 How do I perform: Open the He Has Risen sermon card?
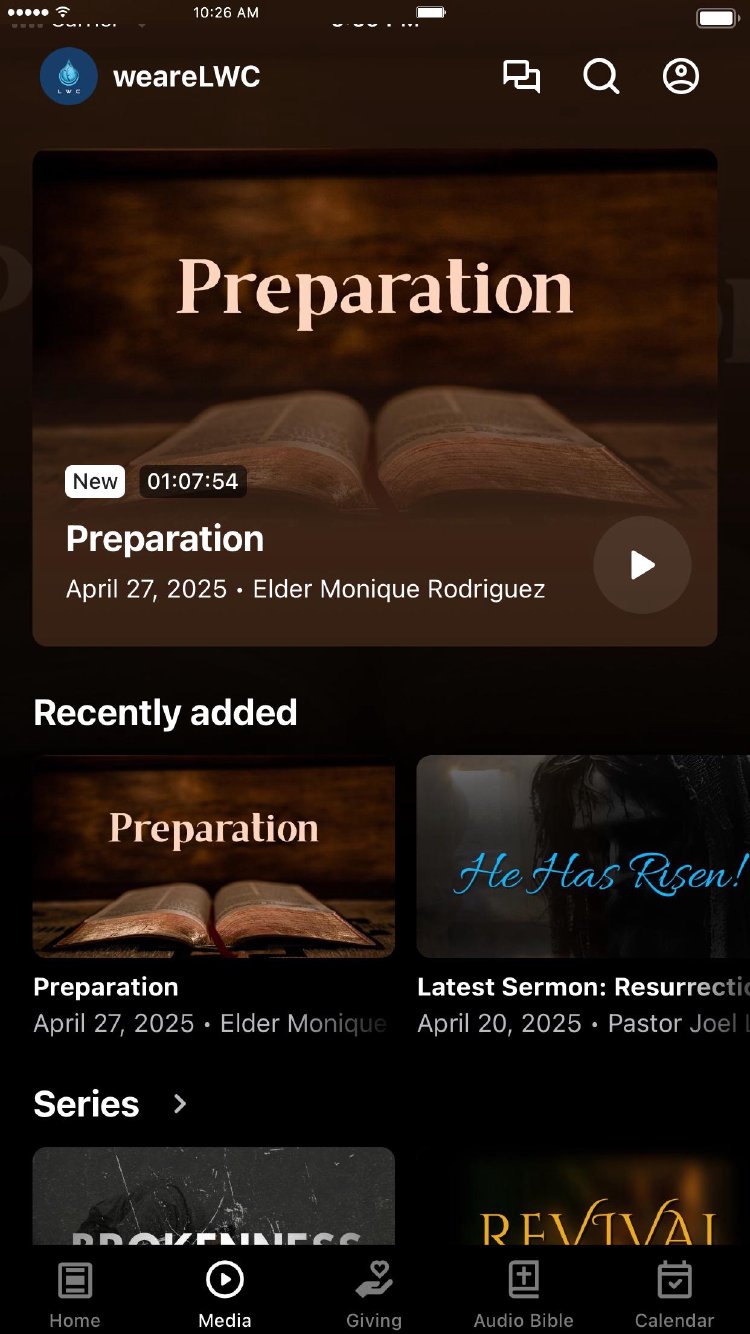583,858
